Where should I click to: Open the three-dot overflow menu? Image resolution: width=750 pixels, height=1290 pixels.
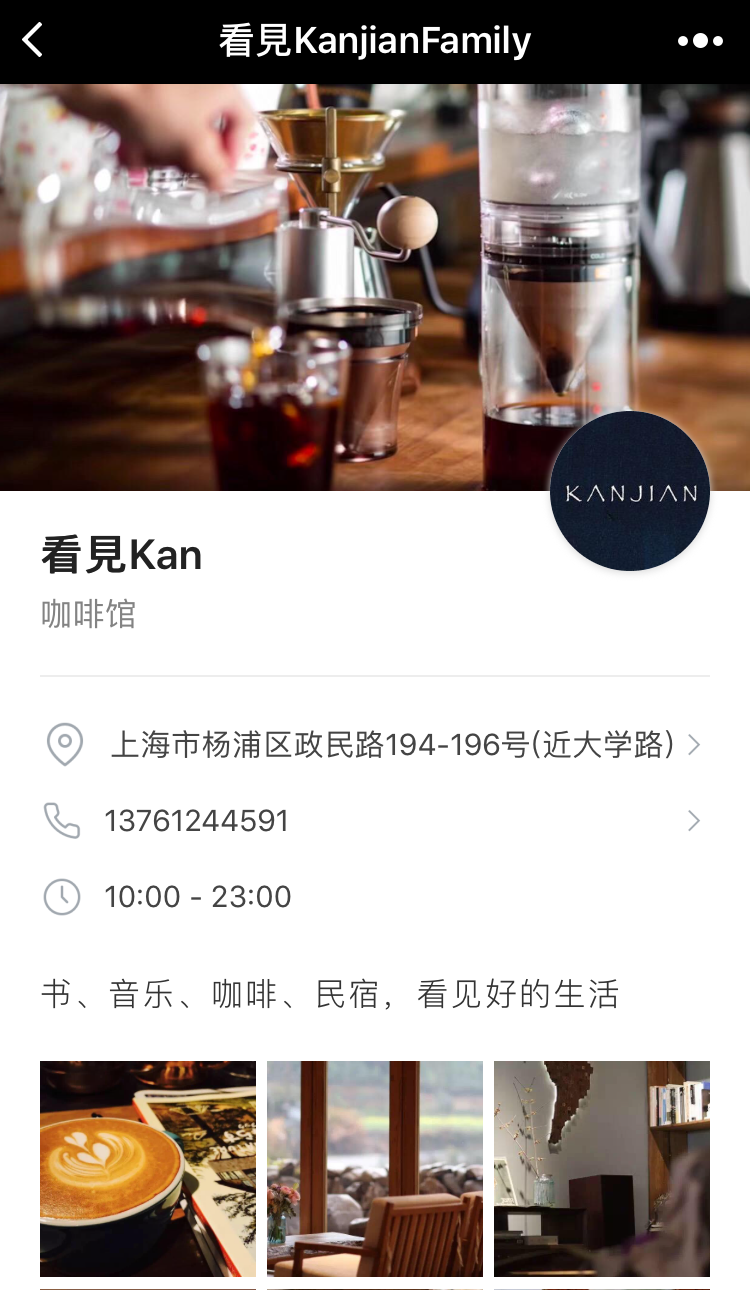point(699,41)
